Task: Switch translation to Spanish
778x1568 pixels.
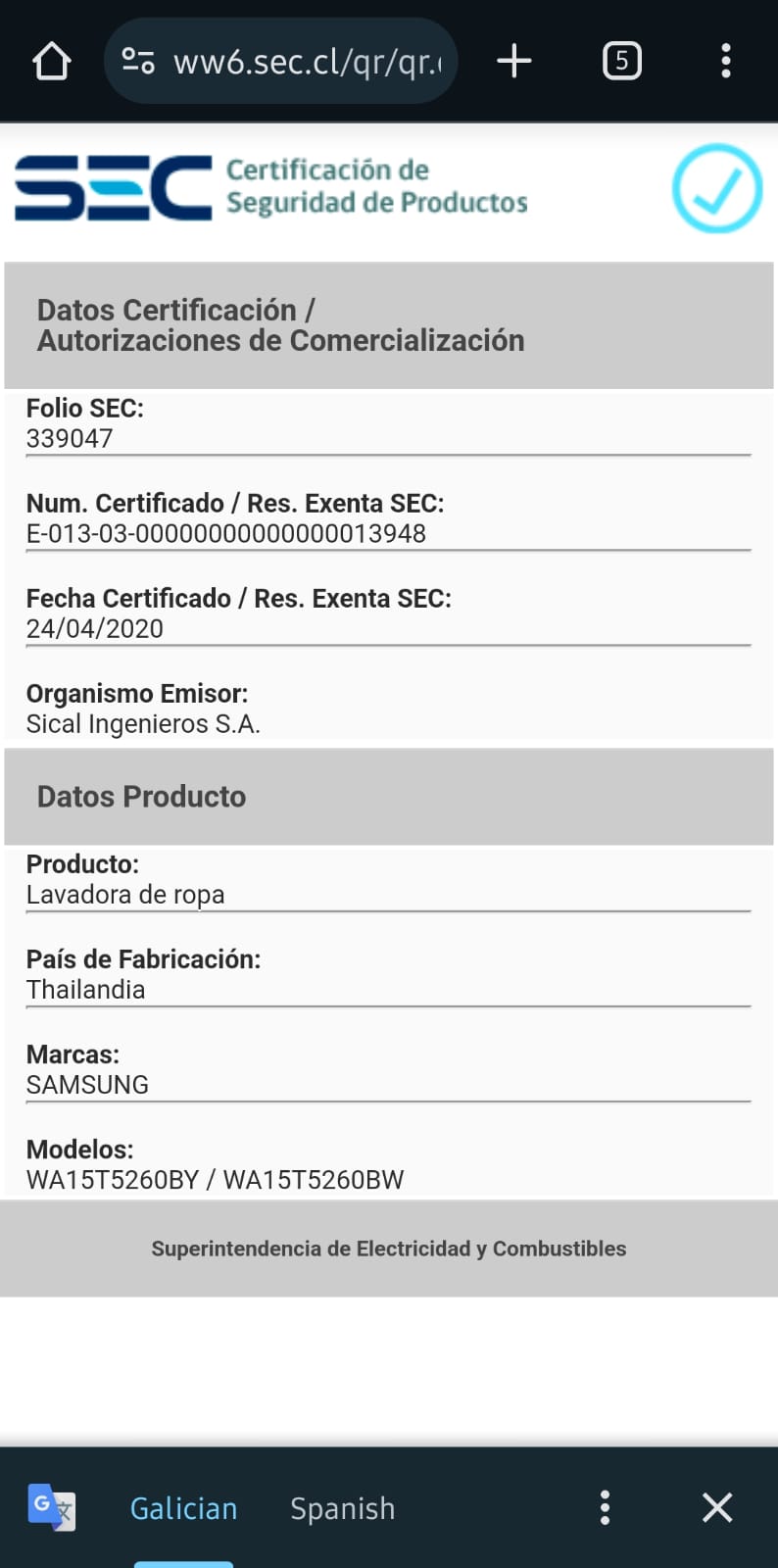Action: (x=342, y=1508)
